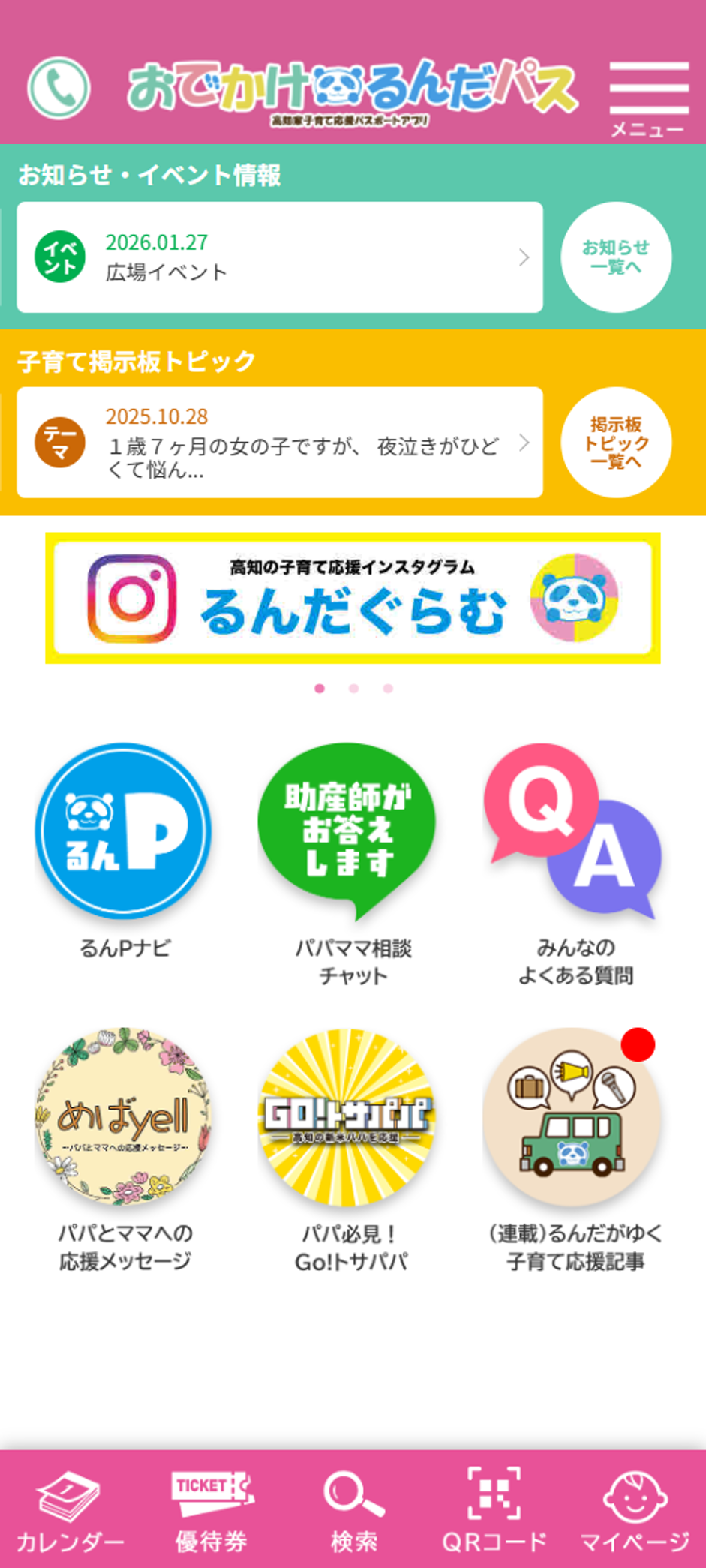706x1568 pixels.
Task: Open the メニュー hamburger menu
Action: click(648, 98)
